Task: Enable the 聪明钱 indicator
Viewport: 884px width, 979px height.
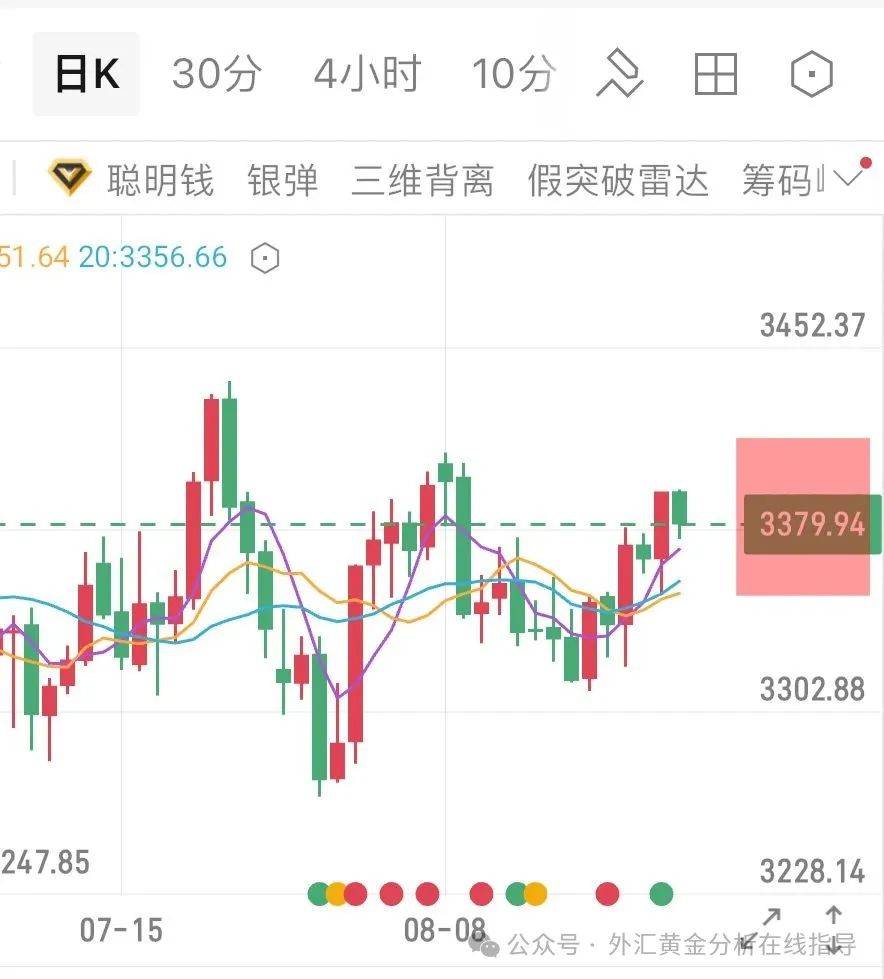Action: [x=160, y=181]
